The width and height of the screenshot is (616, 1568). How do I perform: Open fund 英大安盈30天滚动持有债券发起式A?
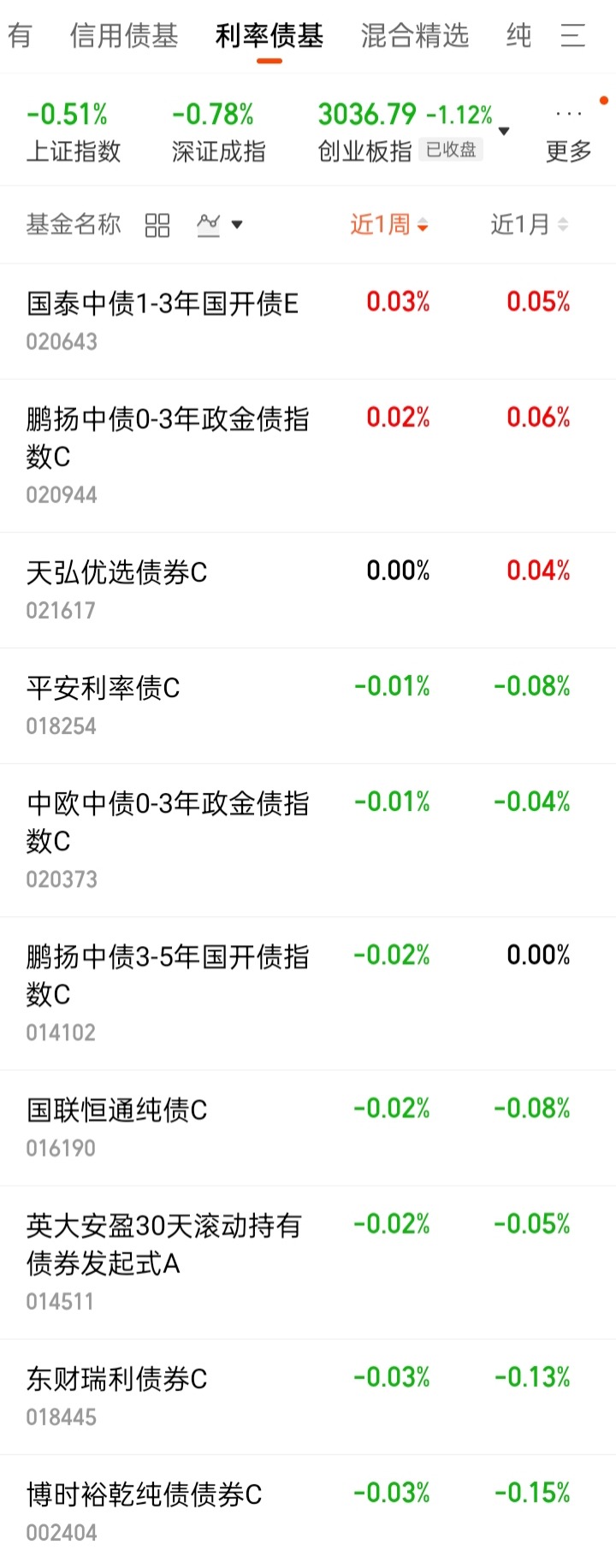coord(163,1260)
